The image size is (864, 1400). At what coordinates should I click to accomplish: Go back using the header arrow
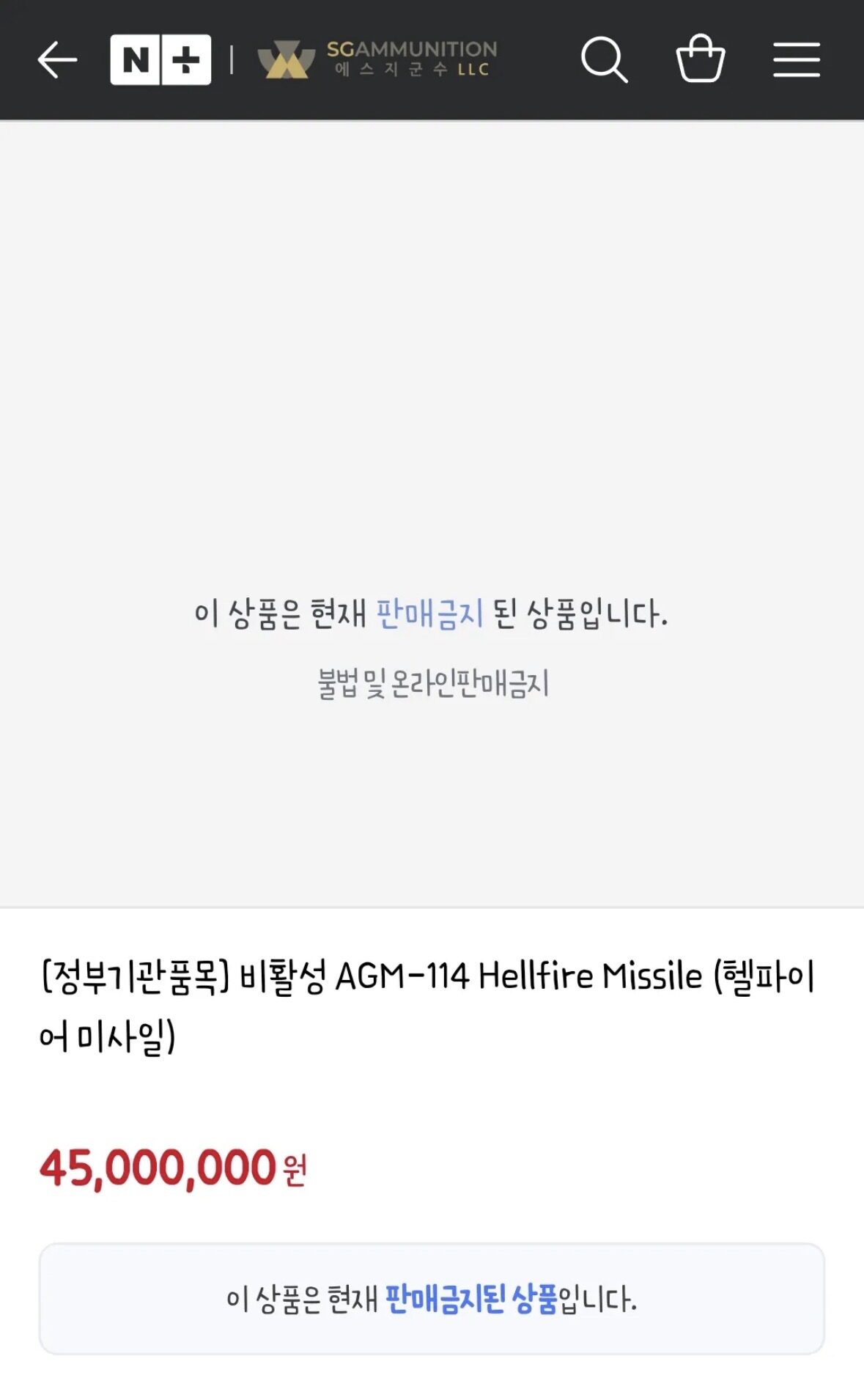point(57,59)
